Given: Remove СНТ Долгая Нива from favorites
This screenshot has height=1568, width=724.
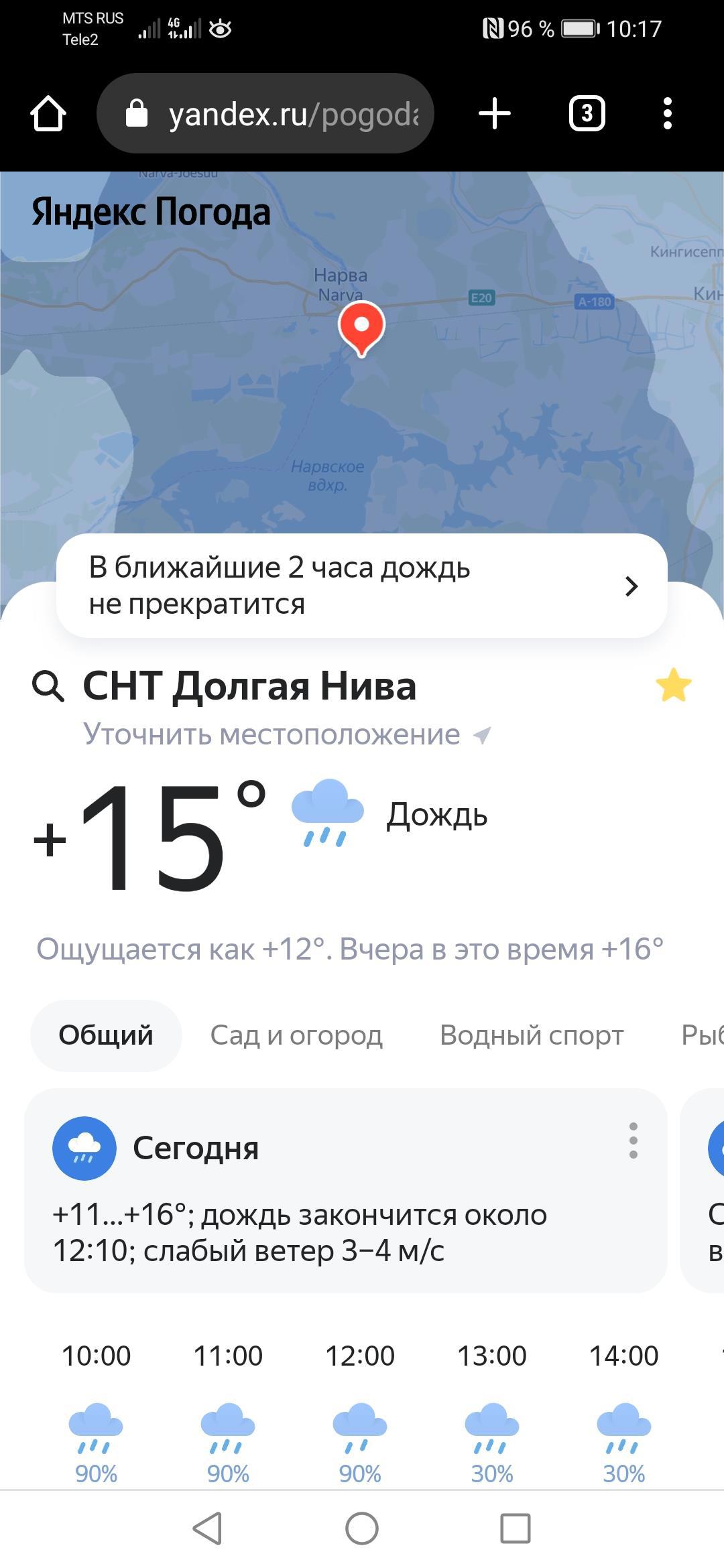Looking at the screenshot, I should pos(673,685).
